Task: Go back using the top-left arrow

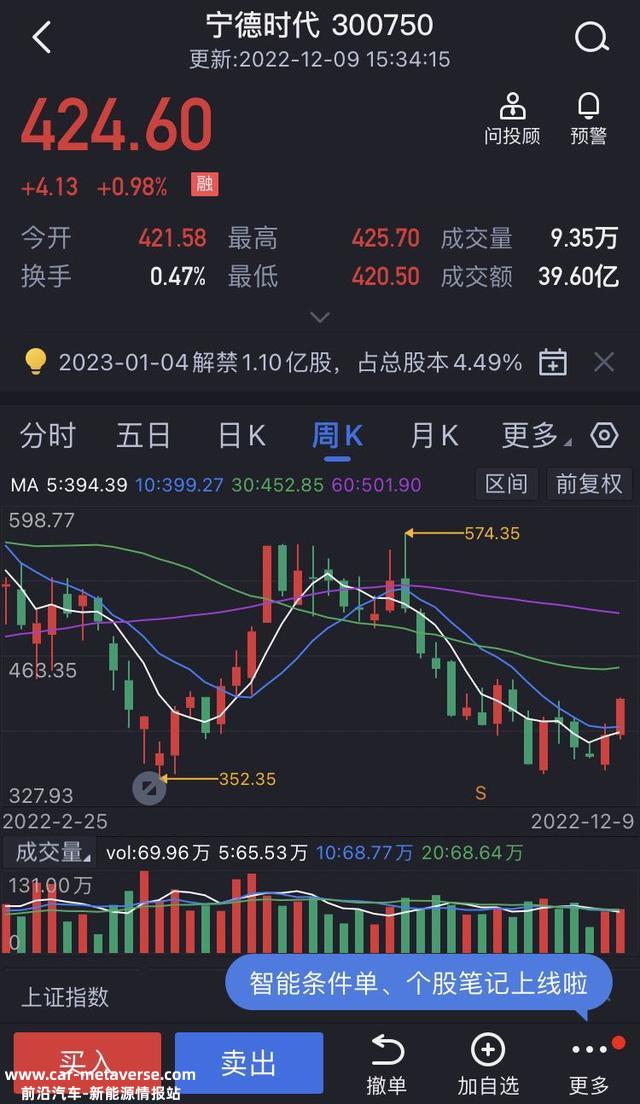Action: (42, 37)
